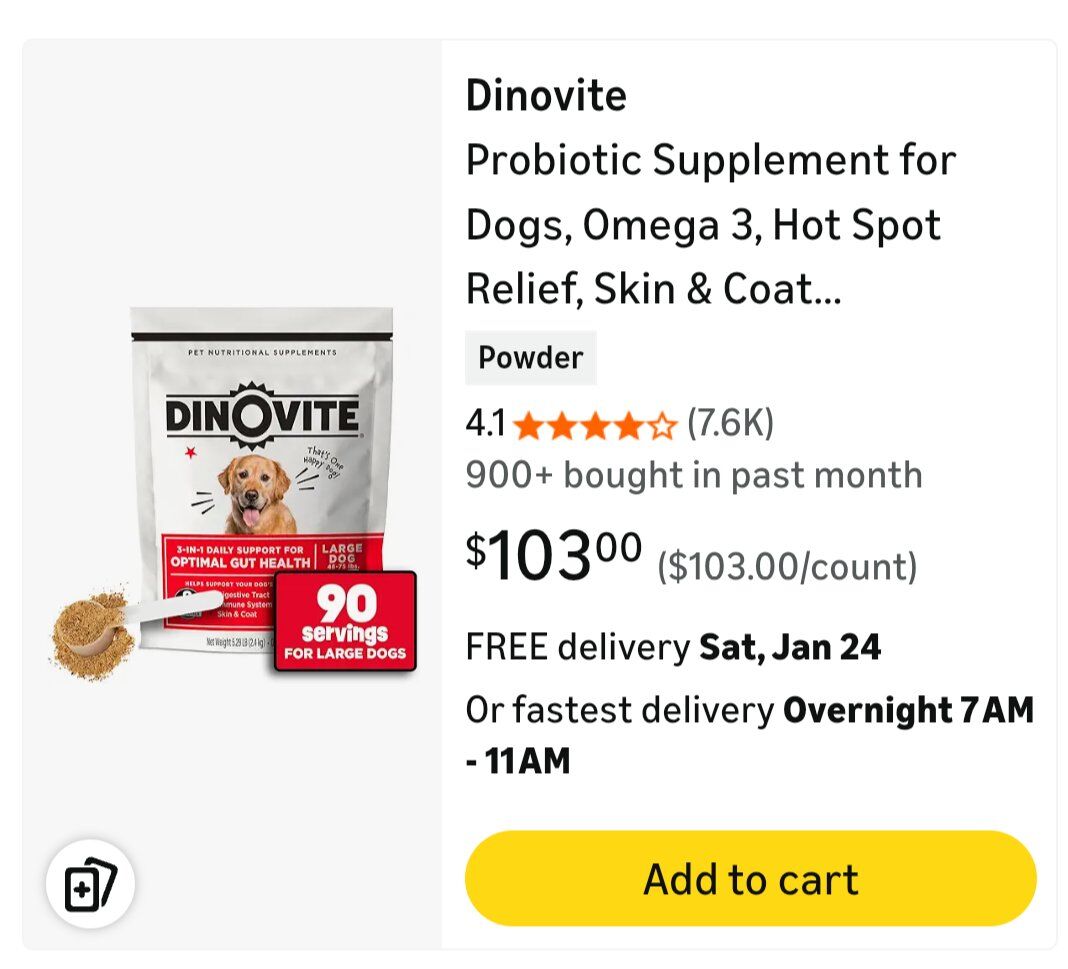Tap the add-to-list icon on the image
This screenshot has width=1068, height=969.
(90, 884)
